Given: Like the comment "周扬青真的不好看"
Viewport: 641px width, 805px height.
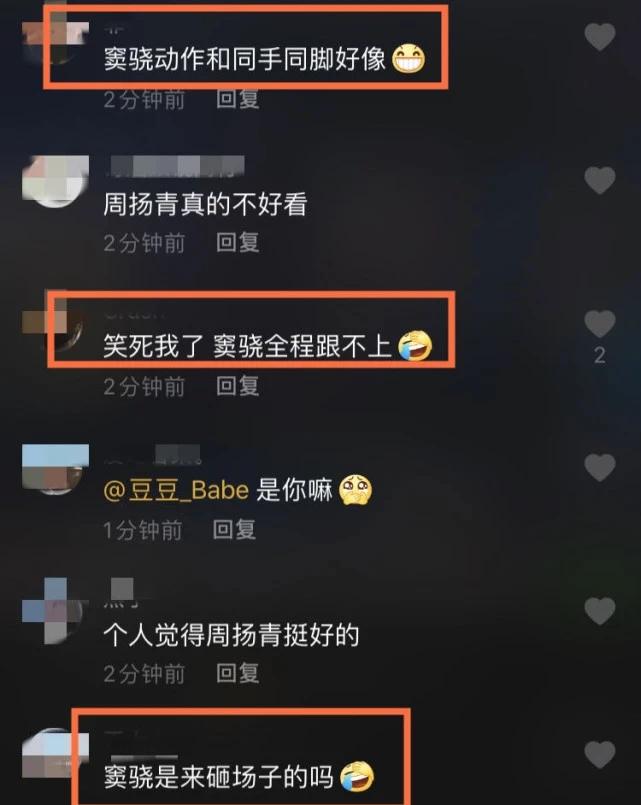Looking at the screenshot, I should coord(599,181).
